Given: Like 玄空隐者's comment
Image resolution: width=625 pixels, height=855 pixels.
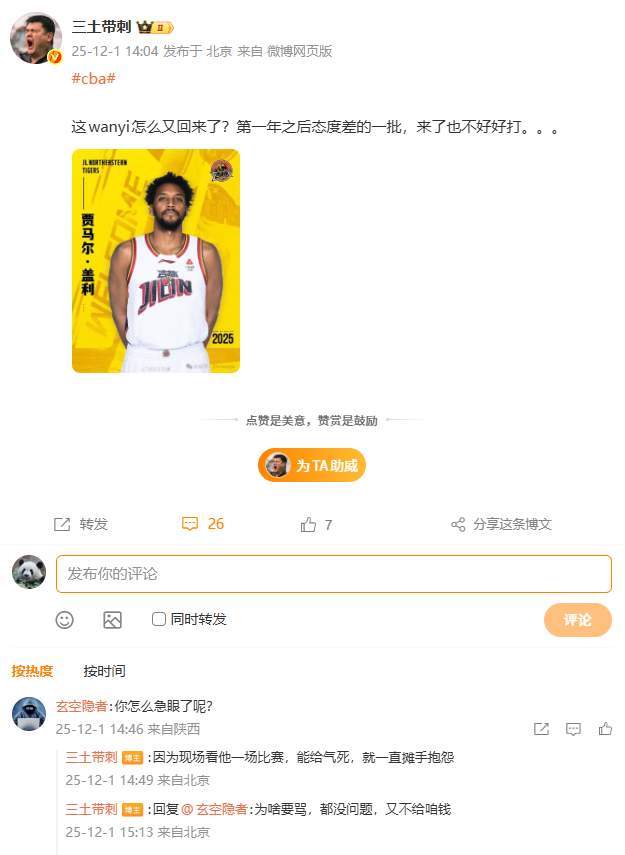Looking at the screenshot, I should [605, 729].
